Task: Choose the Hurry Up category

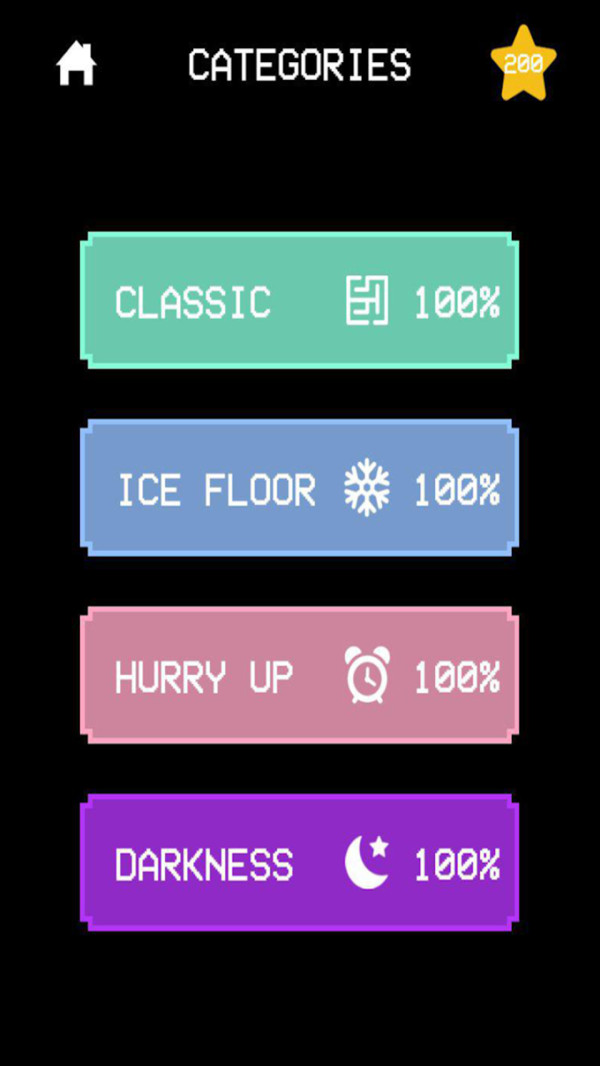Action: (299, 676)
